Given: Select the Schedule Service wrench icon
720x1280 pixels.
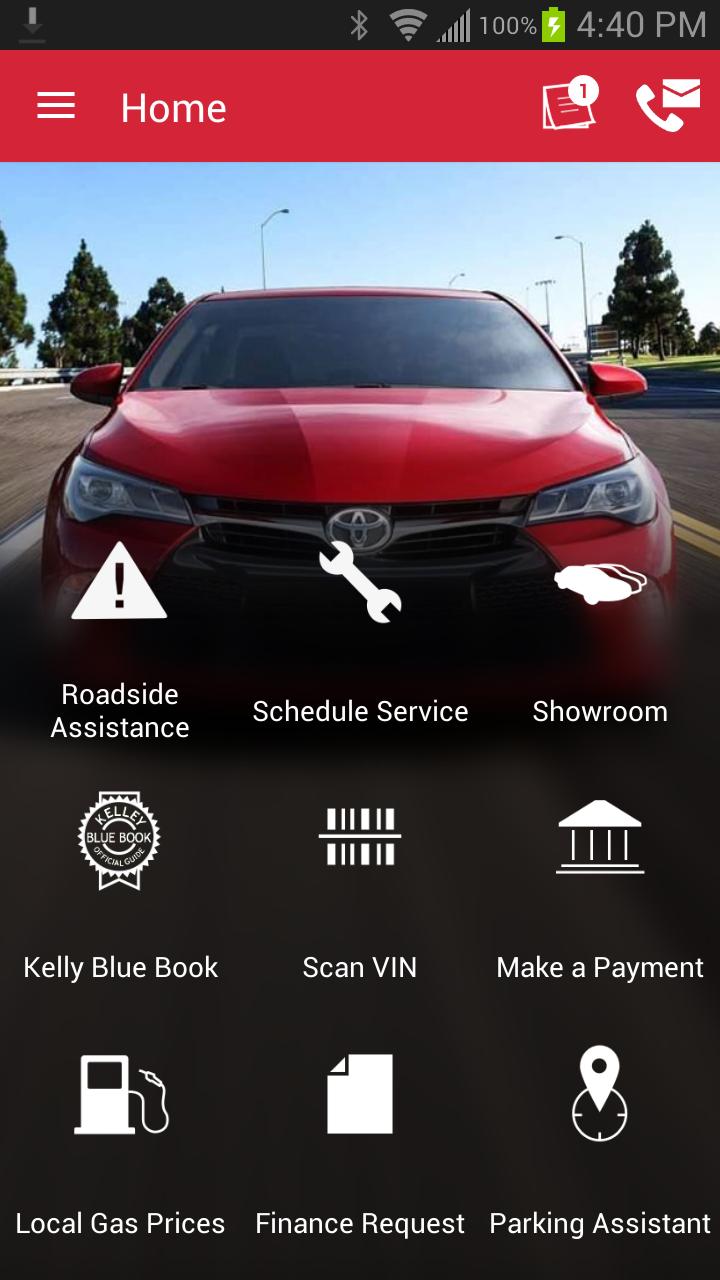Looking at the screenshot, I should pos(360,580).
